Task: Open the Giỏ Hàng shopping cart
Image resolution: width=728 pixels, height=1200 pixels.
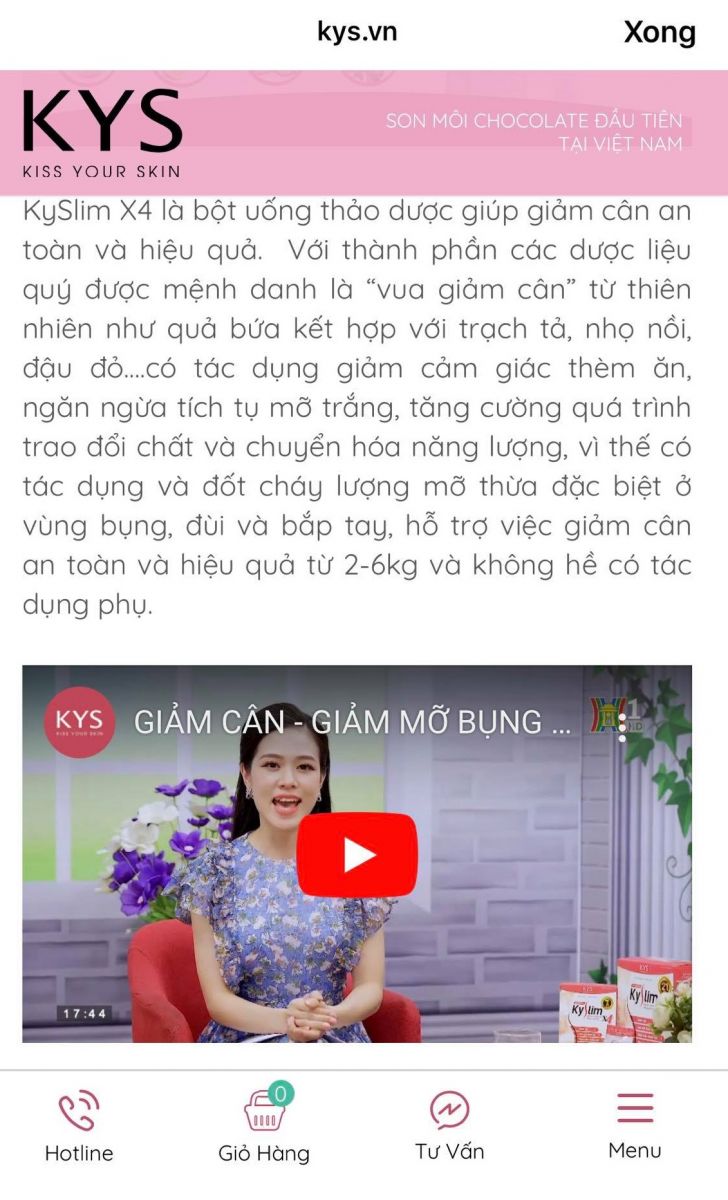Action: pyautogui.click(x=264, y=1124)
